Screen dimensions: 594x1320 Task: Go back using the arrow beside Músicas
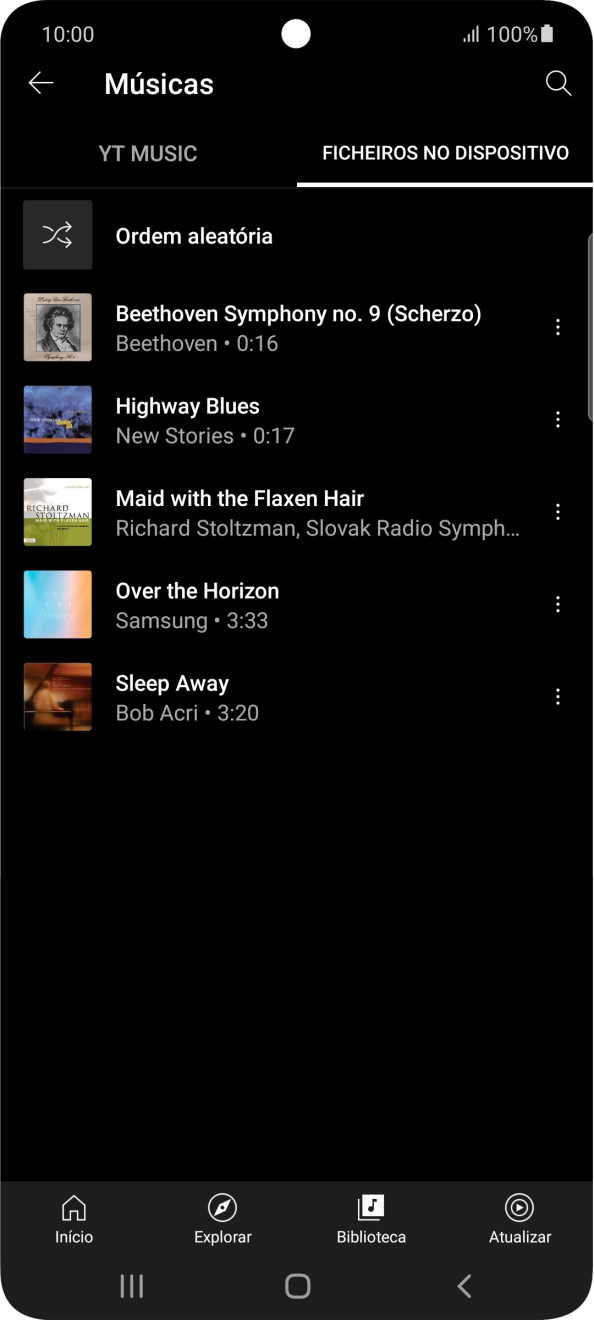[x=41, y=84]
